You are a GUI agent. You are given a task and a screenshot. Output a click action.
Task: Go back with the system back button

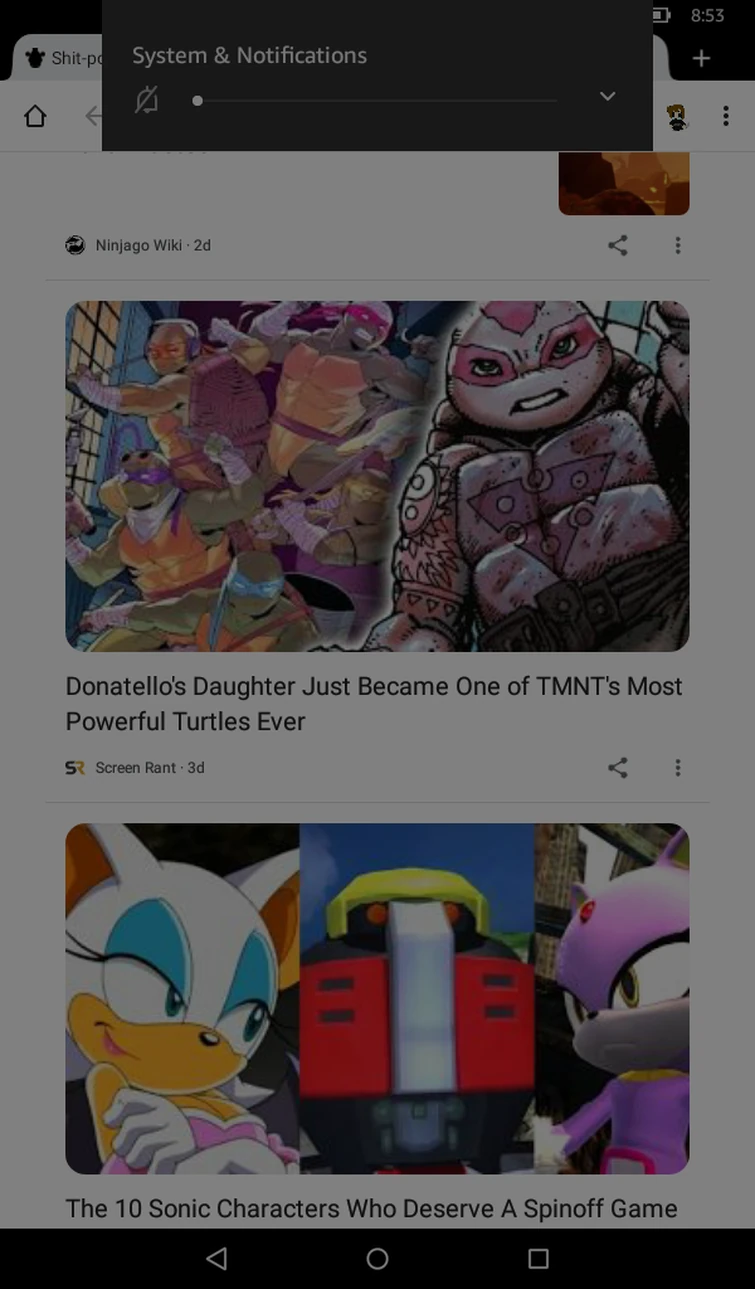pos(216,1258)
